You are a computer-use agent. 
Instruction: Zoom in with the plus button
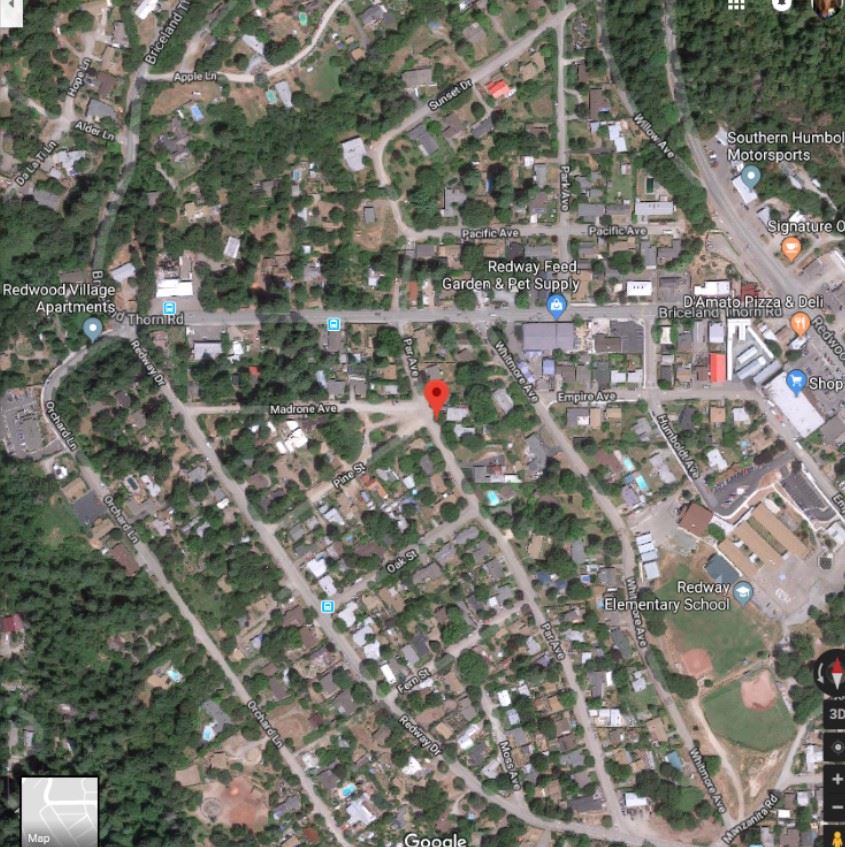pyautogui.click(x=836, y=779)
